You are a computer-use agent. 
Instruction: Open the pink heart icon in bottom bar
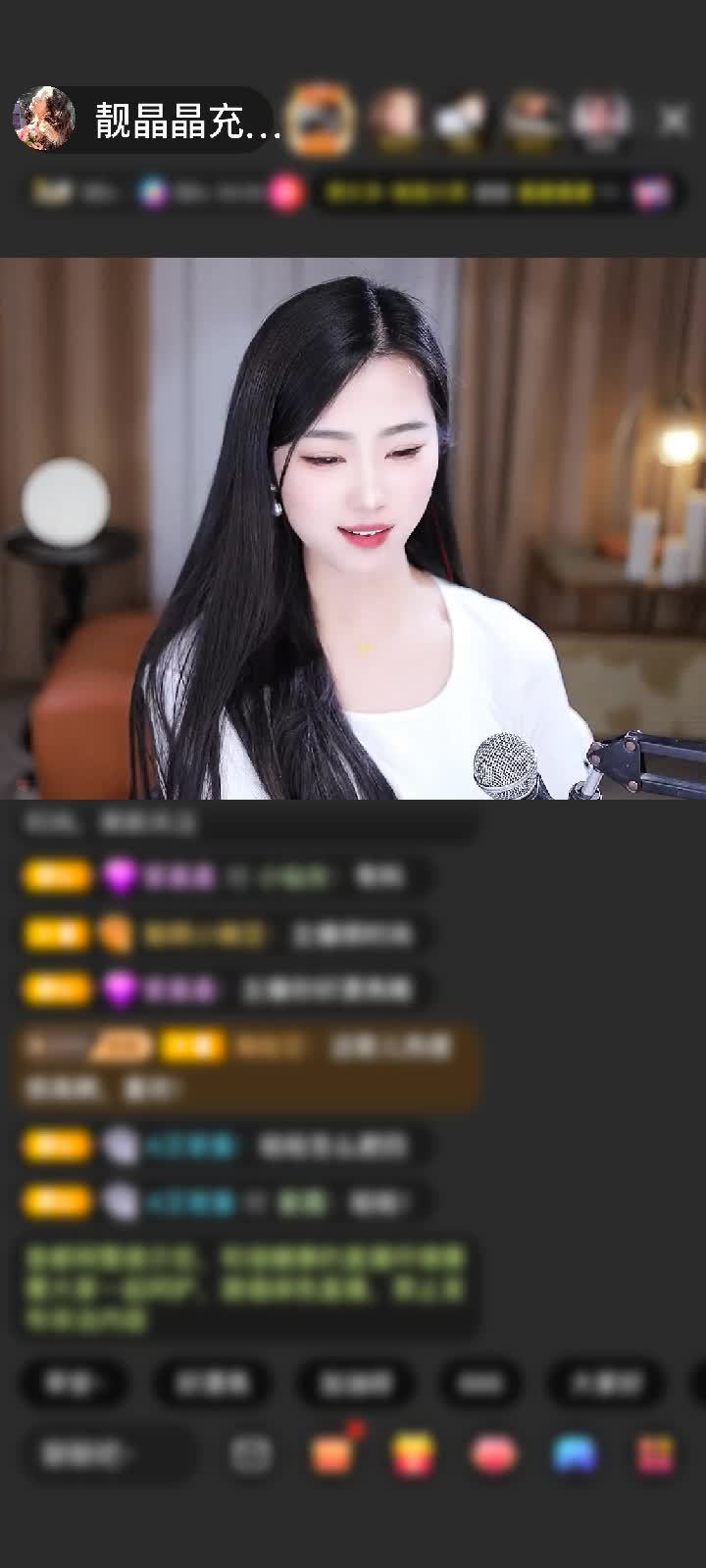tap(493, 1453)
